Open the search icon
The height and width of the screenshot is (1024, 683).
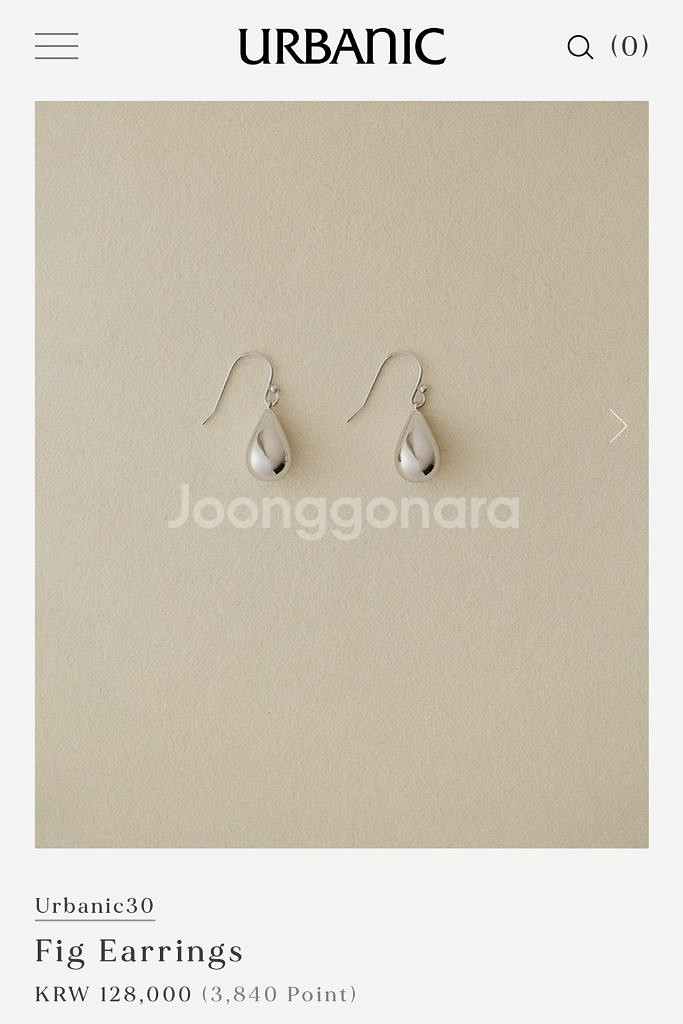click(580, 47)
